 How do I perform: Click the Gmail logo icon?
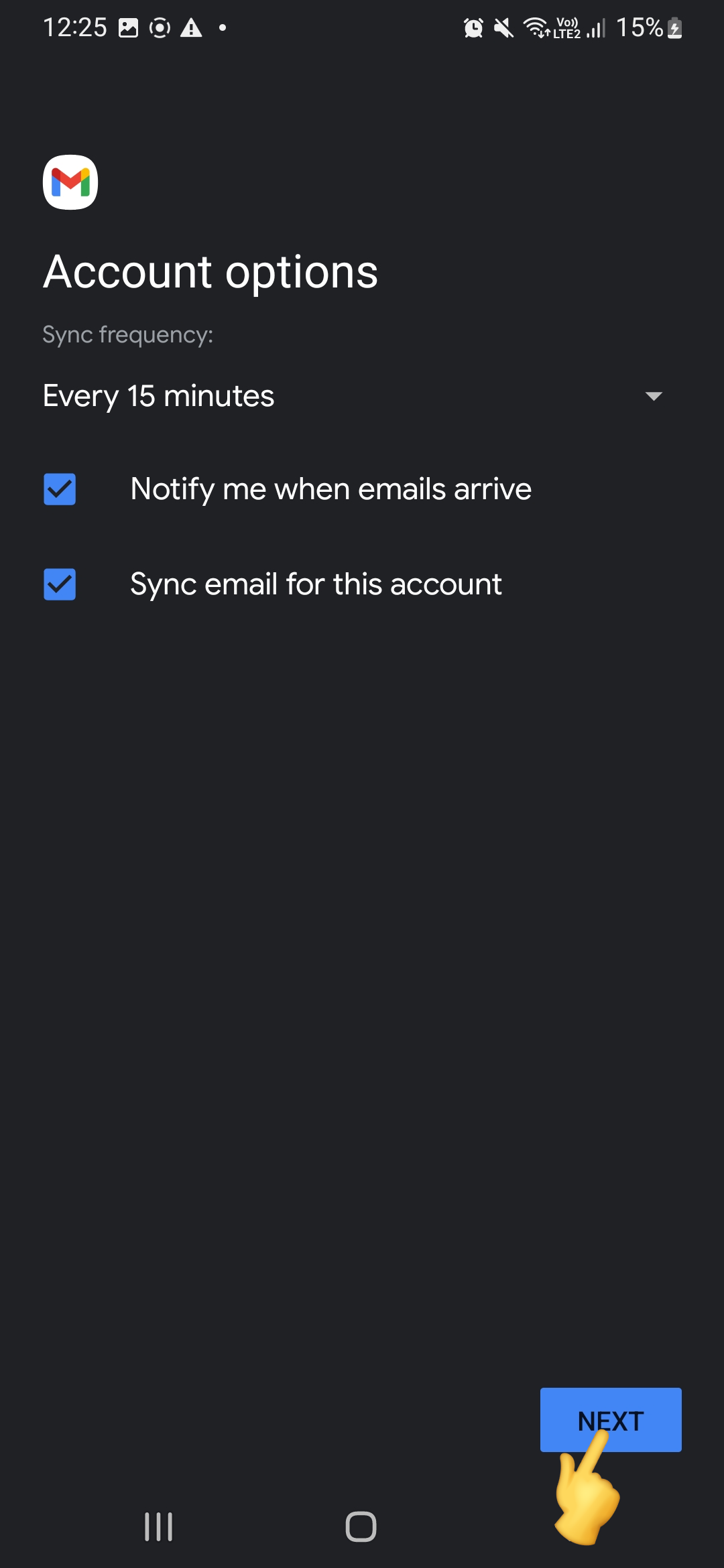[70, 182]
